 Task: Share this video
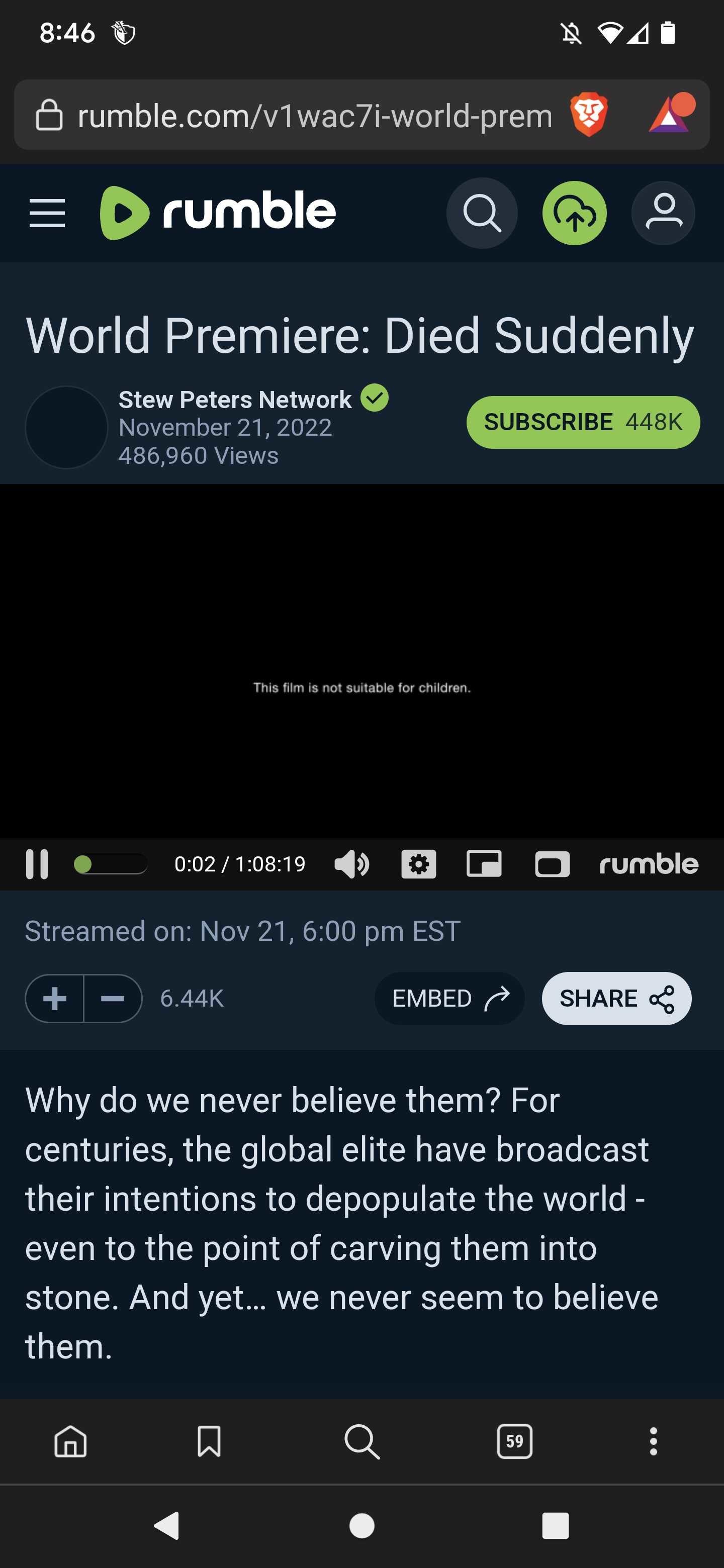(x=616, y=998)
